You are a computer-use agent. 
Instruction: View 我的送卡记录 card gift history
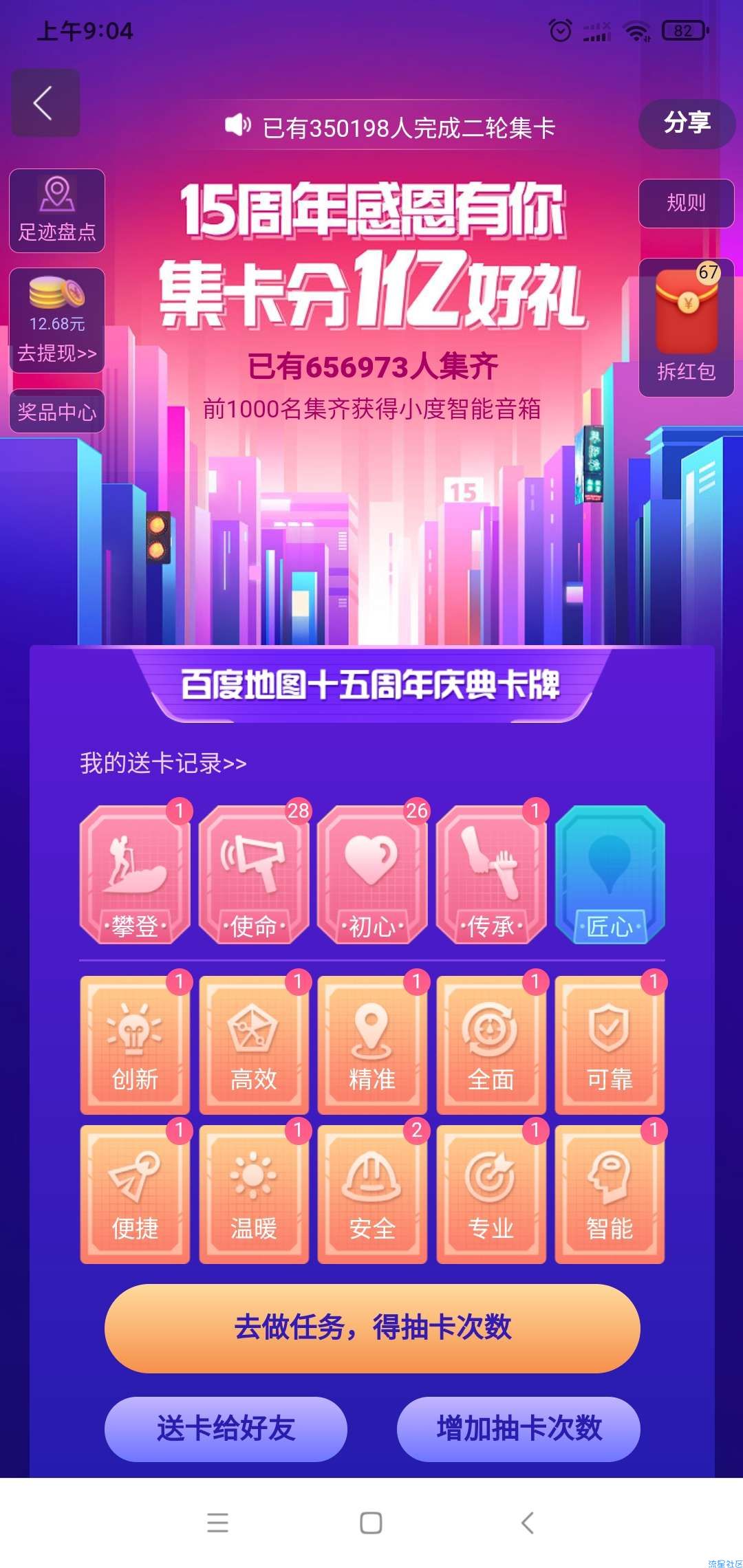(163, 763)
